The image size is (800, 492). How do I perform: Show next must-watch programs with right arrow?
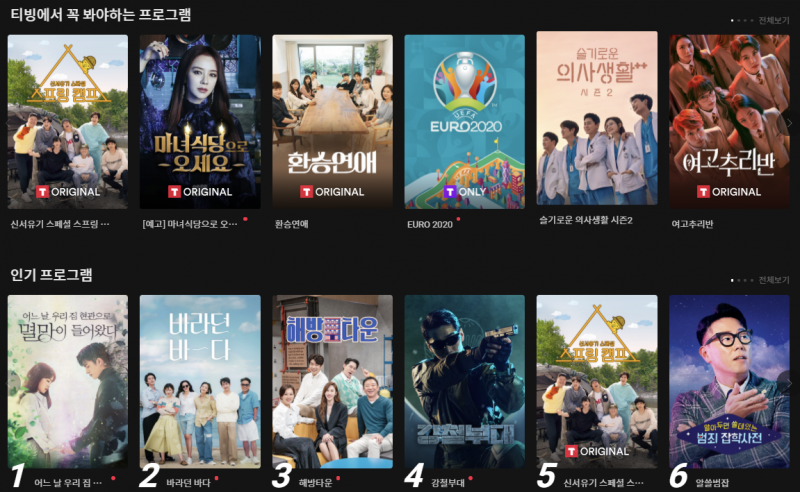[789, 122]
